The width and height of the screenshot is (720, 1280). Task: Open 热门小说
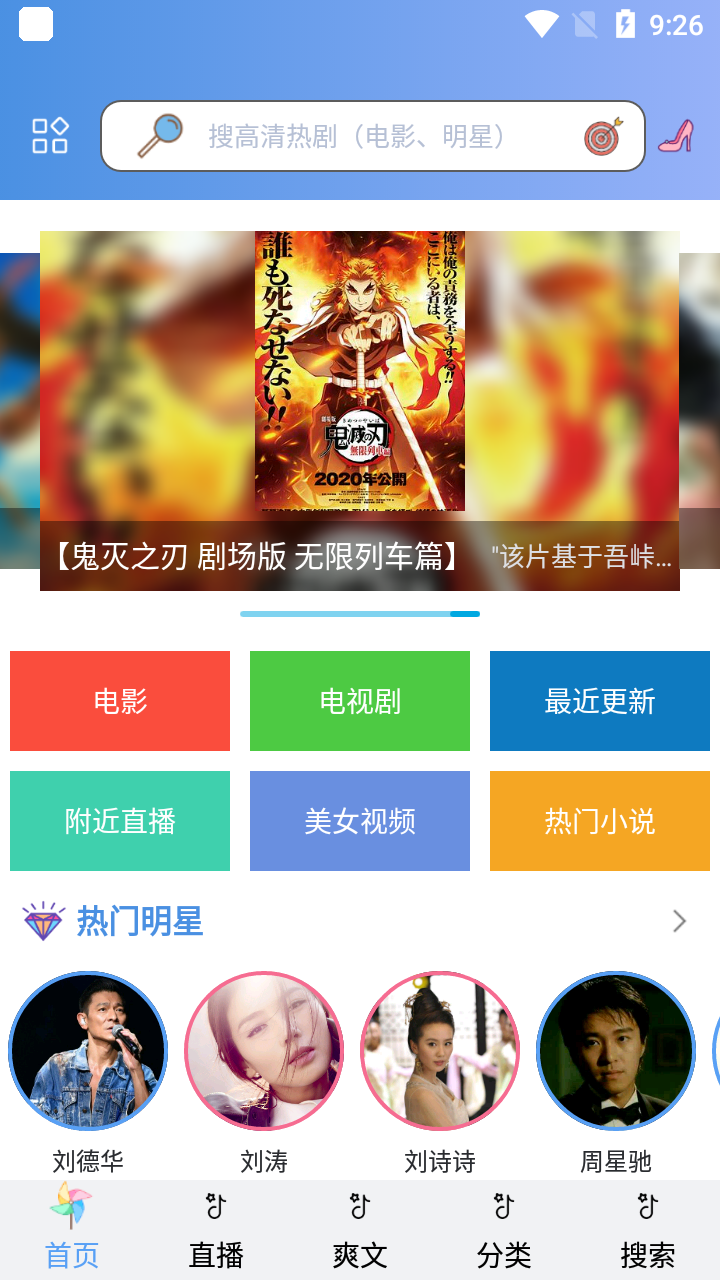[600, 821]
